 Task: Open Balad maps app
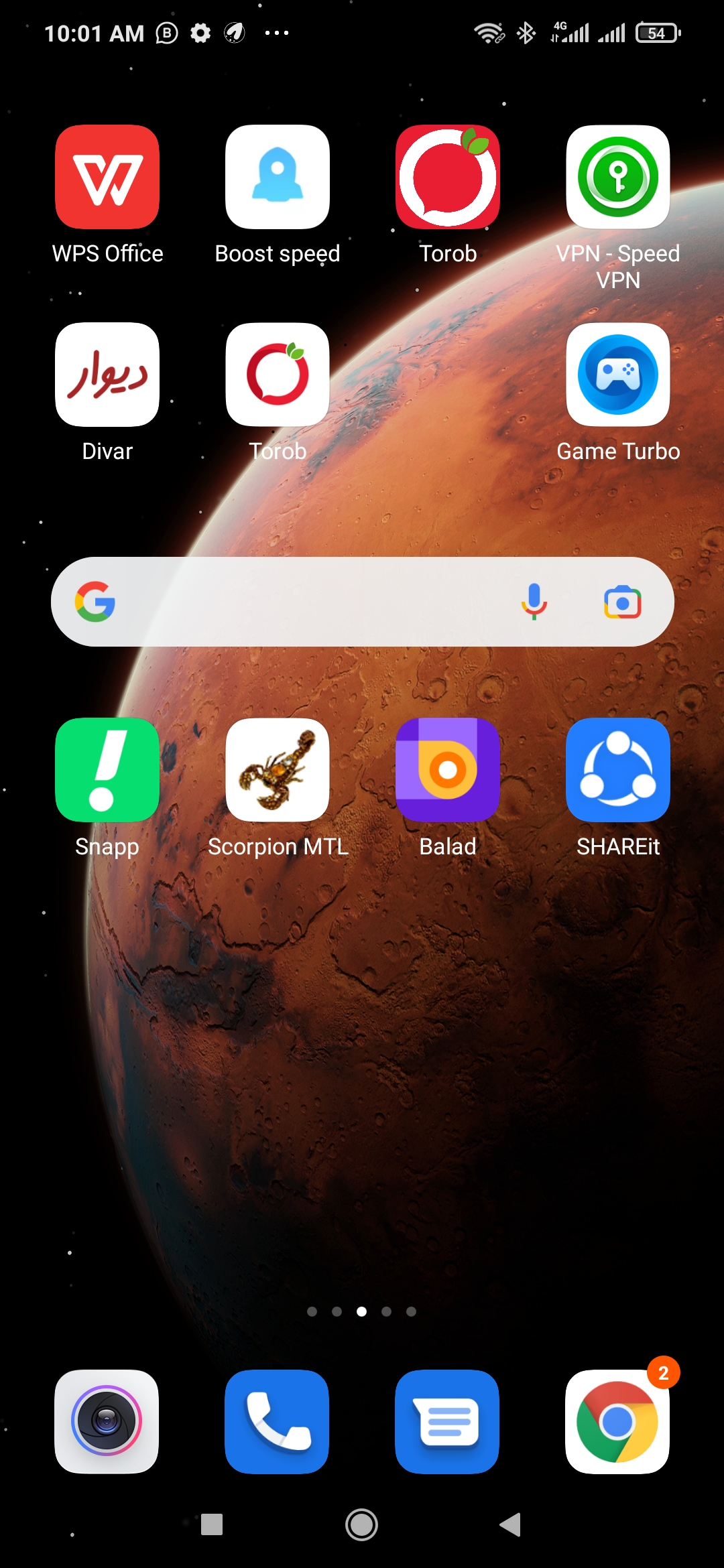coord(448,770)
